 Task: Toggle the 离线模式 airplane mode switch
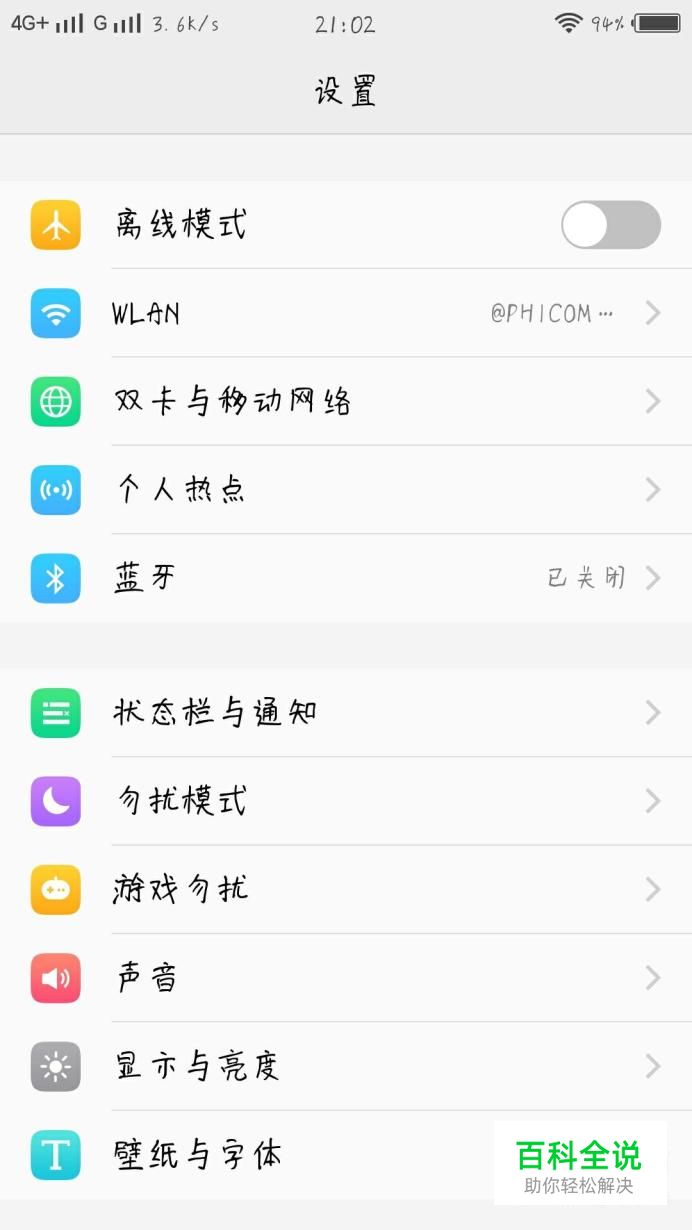tap(610, 225)
